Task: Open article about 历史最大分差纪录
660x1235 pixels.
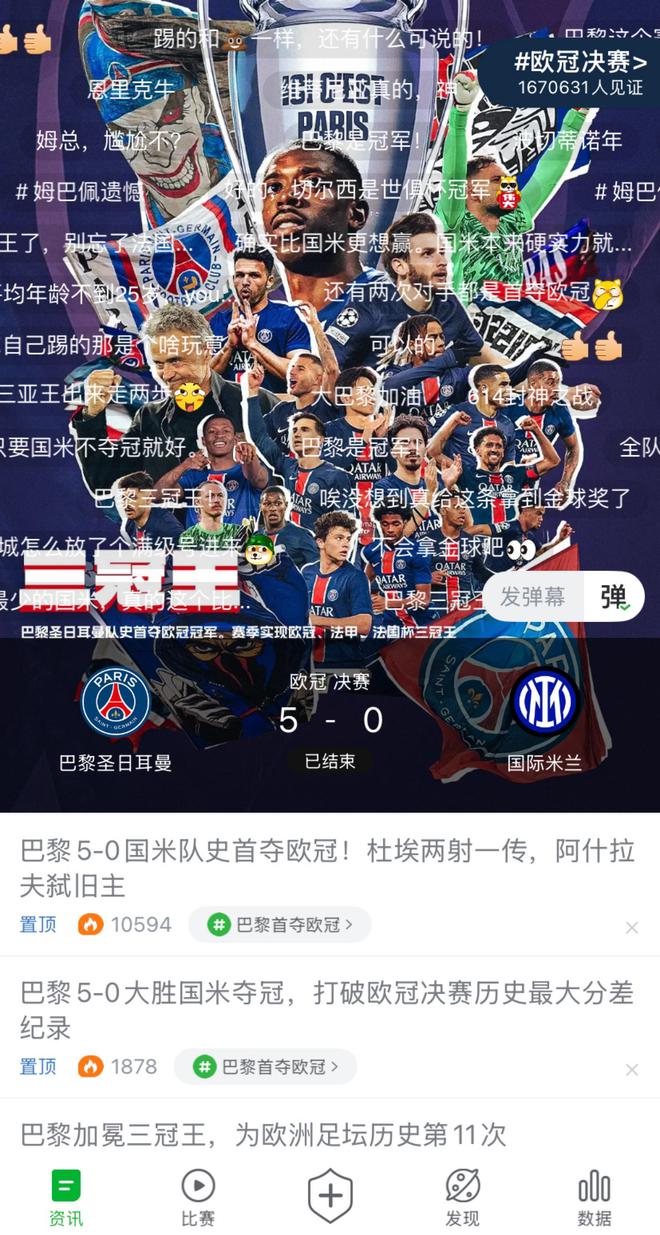Action: tap(326, 1009)
